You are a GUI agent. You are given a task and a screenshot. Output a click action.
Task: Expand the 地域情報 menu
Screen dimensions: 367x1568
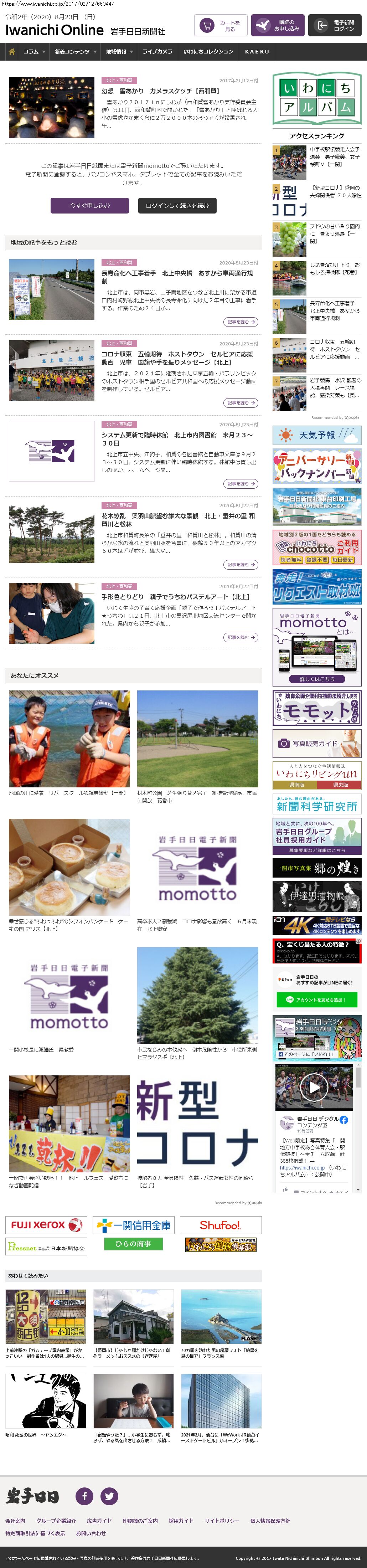(x=119, y=52)
